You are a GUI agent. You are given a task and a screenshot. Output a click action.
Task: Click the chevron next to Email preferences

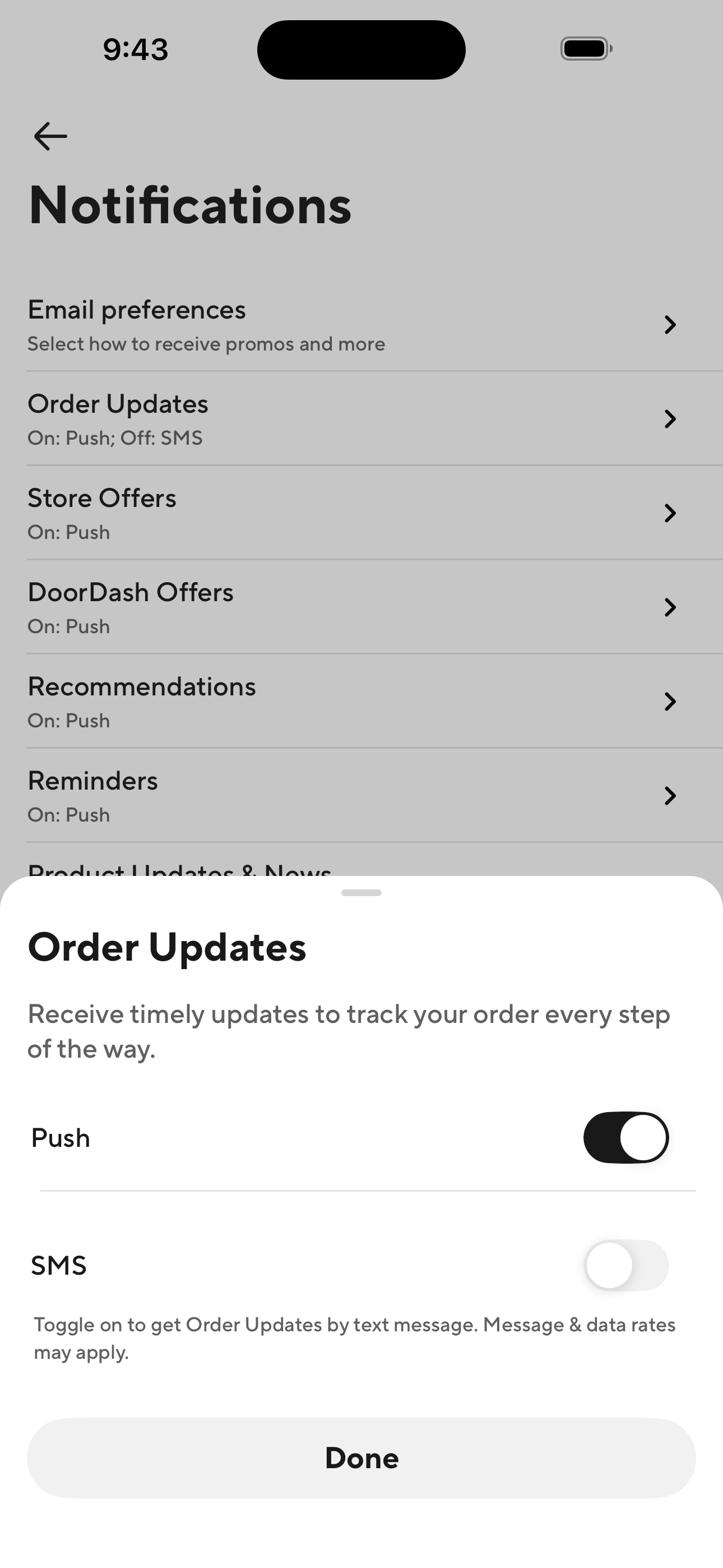(670, 325)
